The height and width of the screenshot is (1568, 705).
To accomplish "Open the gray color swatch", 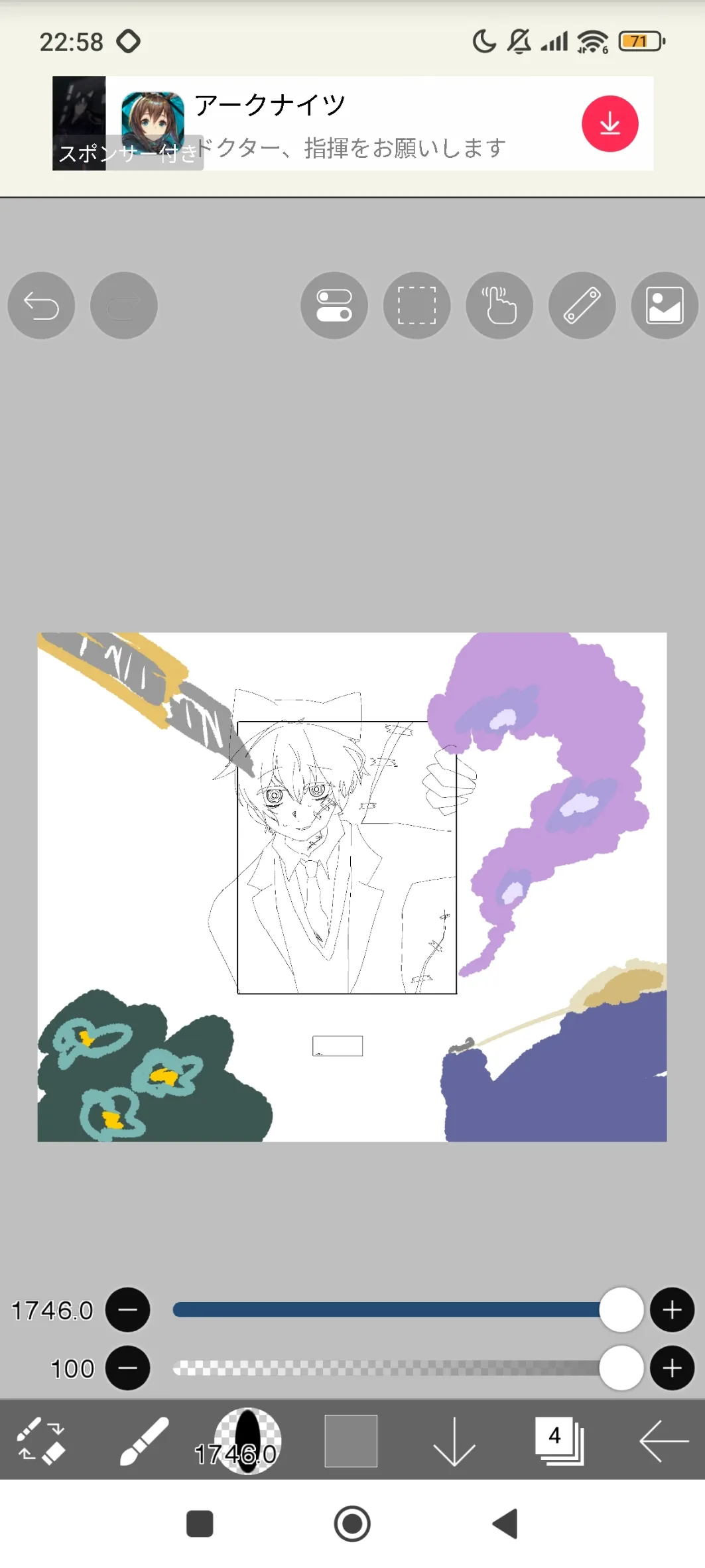I will 351,1441.
